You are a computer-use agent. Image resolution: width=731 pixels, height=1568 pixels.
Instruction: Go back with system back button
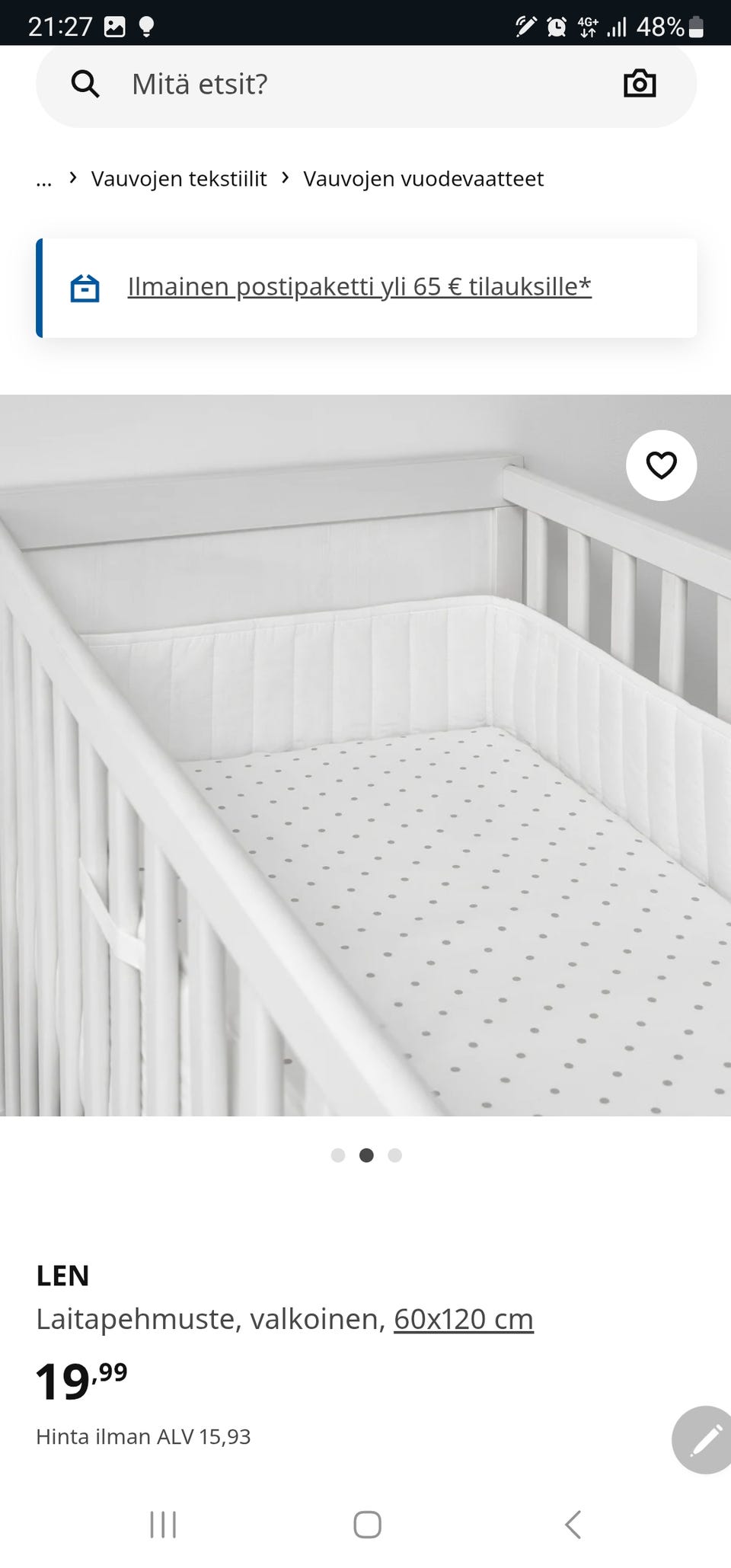coord(573,1525)
